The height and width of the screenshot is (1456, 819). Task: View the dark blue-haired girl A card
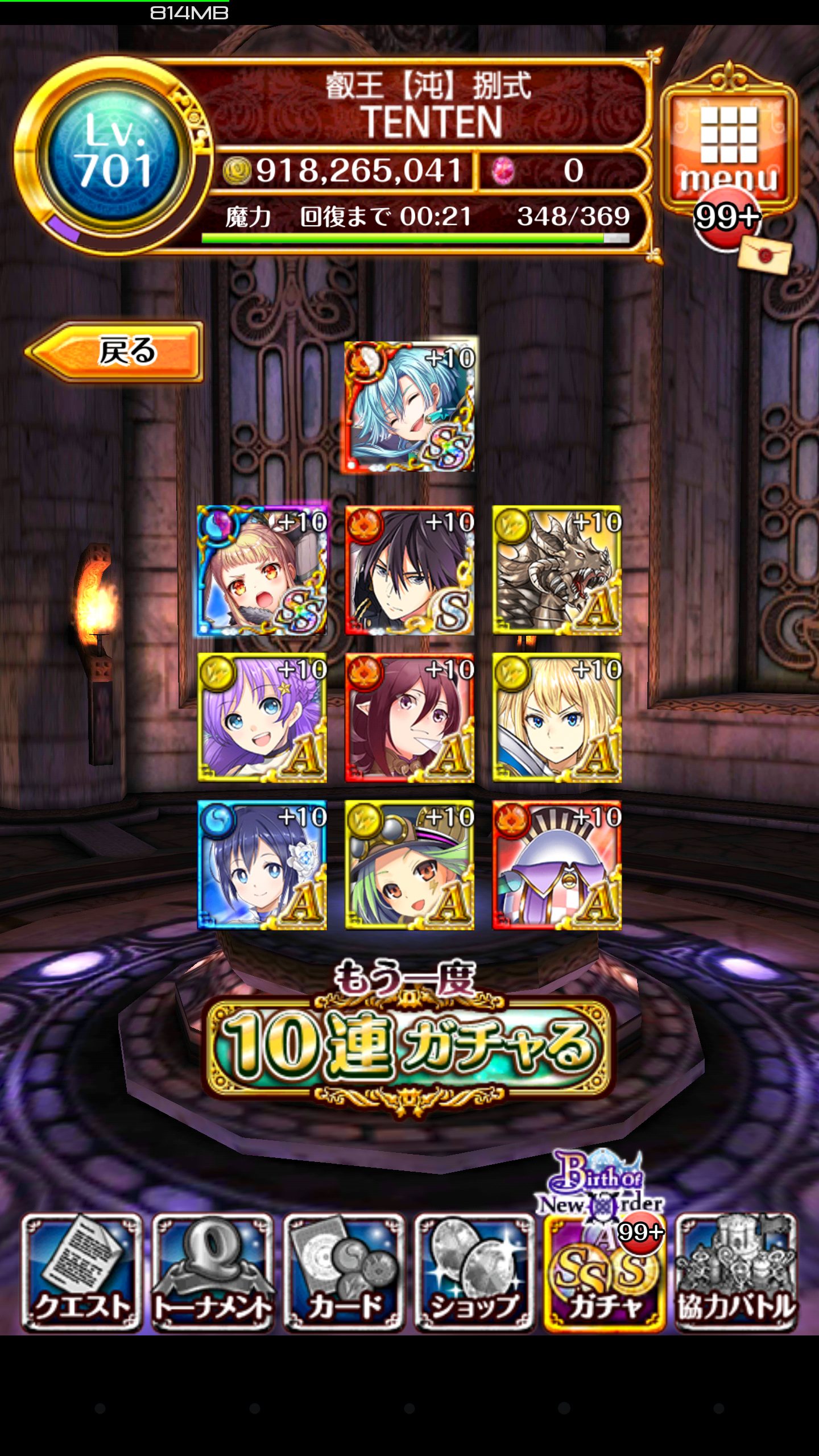click(262, 865)
